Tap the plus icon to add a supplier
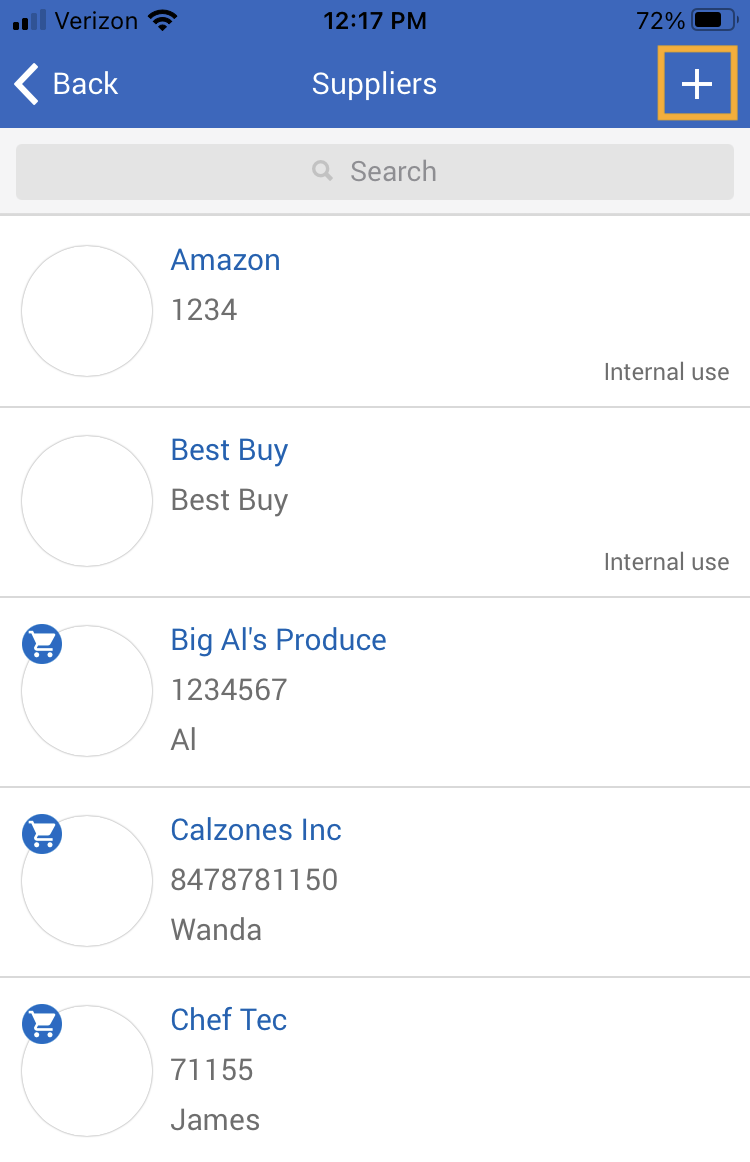 tap(697, 84)
